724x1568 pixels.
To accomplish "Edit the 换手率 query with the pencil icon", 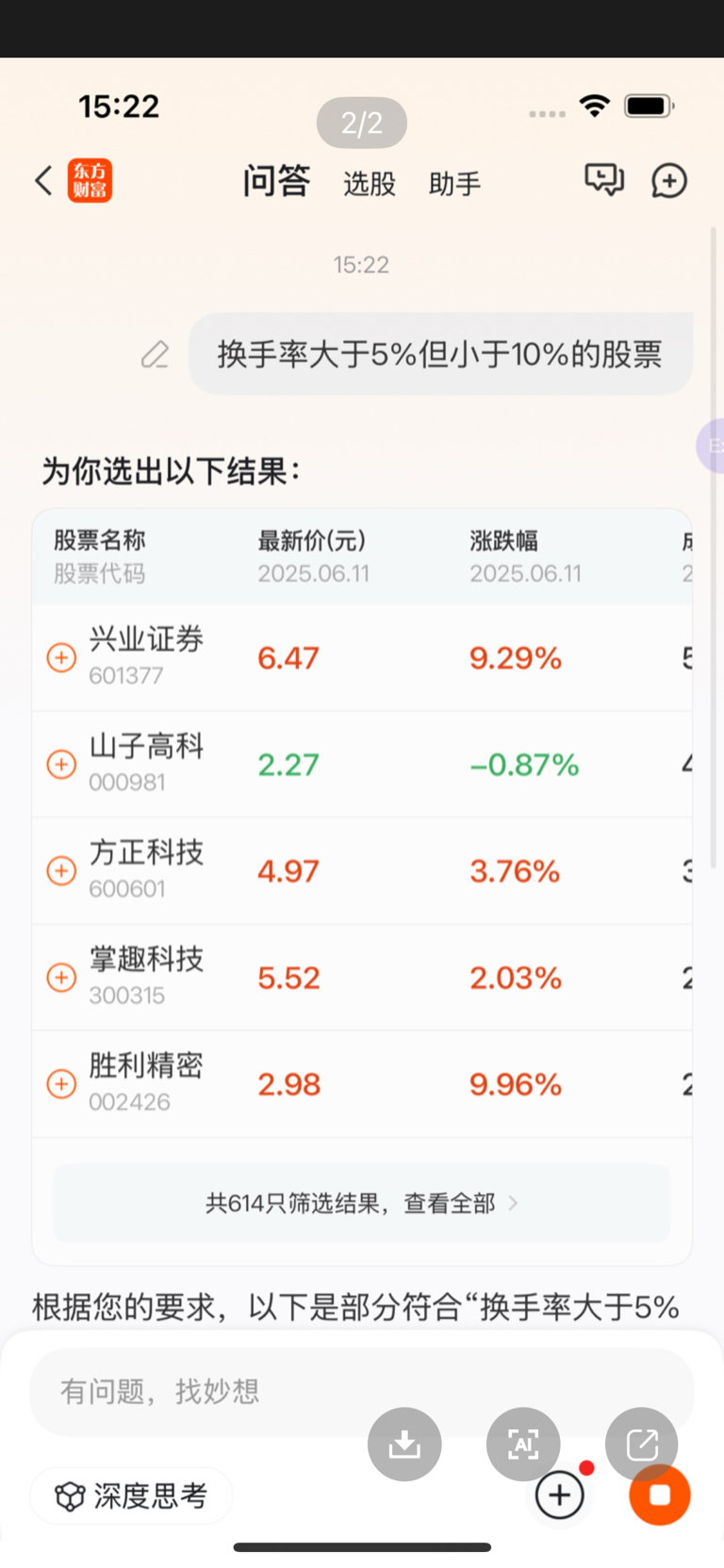I will point(155,355).
